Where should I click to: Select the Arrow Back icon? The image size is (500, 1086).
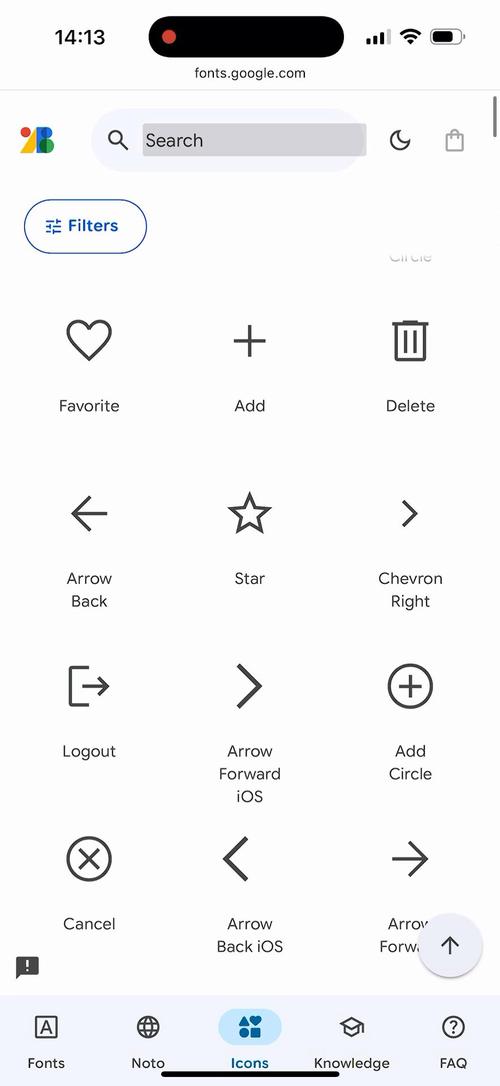[x=89, y=513]
